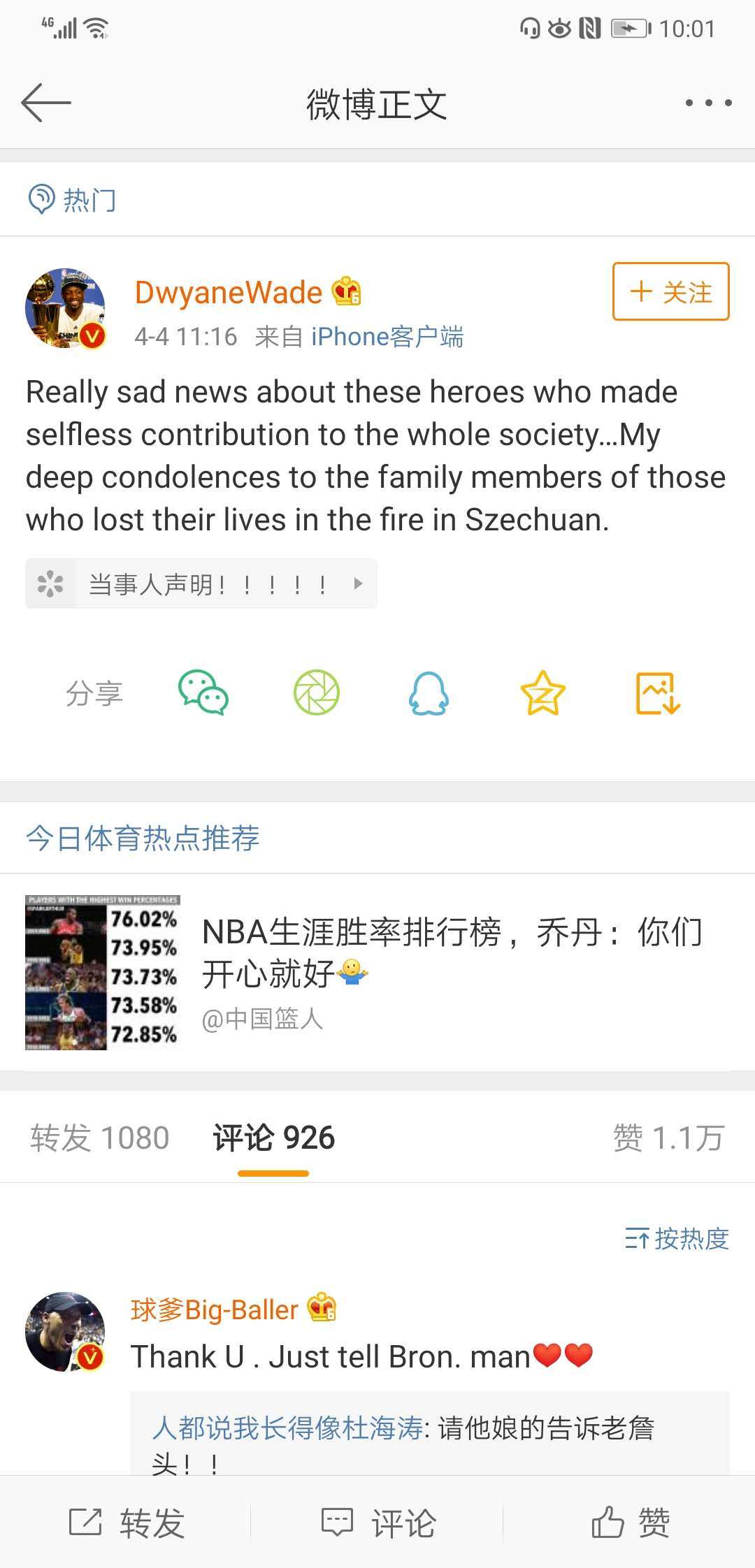Switch to the 赞 1.1万 tab
755x1568 pixels.
tap(668, 1138)
